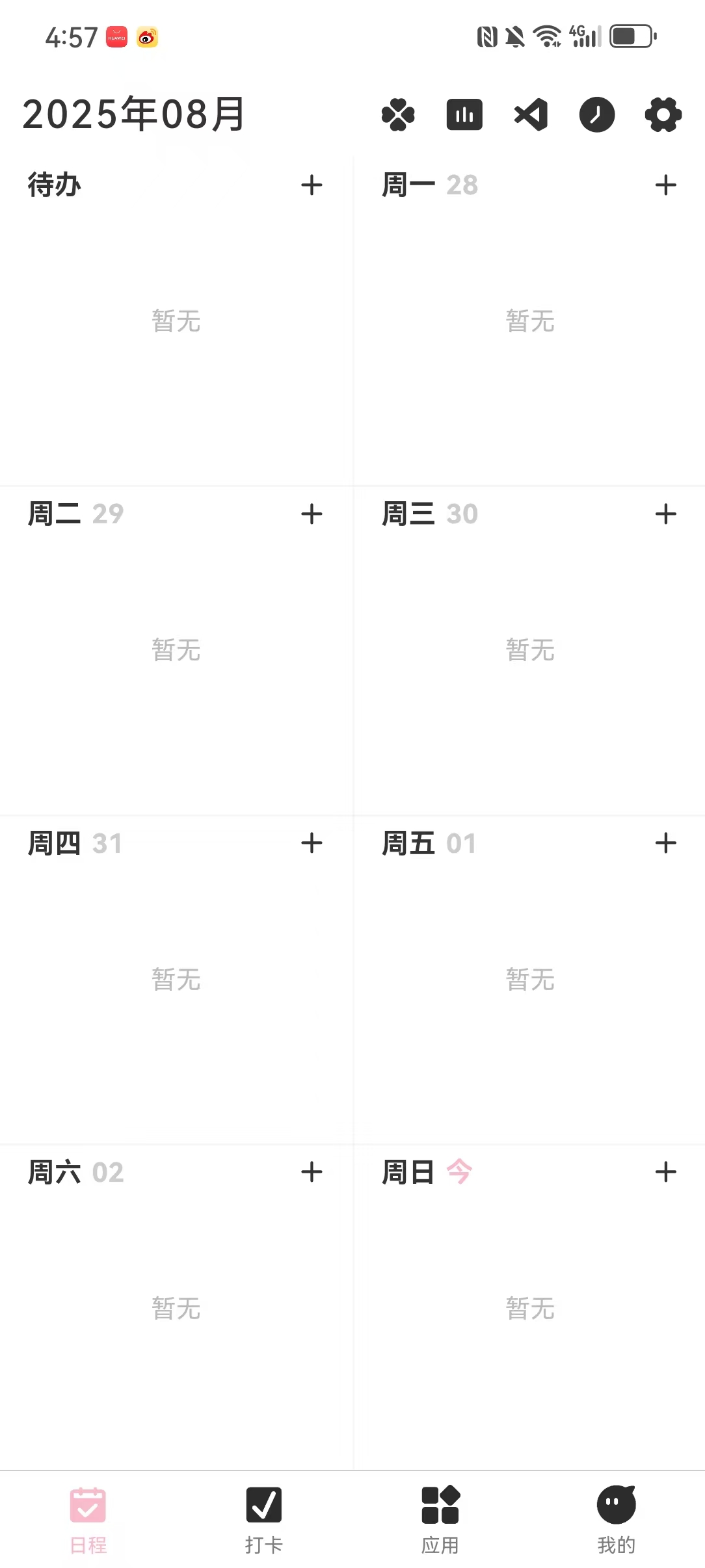This screenshot has height=1568, width=705.
Task: Tap the X-shaped icon in toolbar
Action: point(531,115)
